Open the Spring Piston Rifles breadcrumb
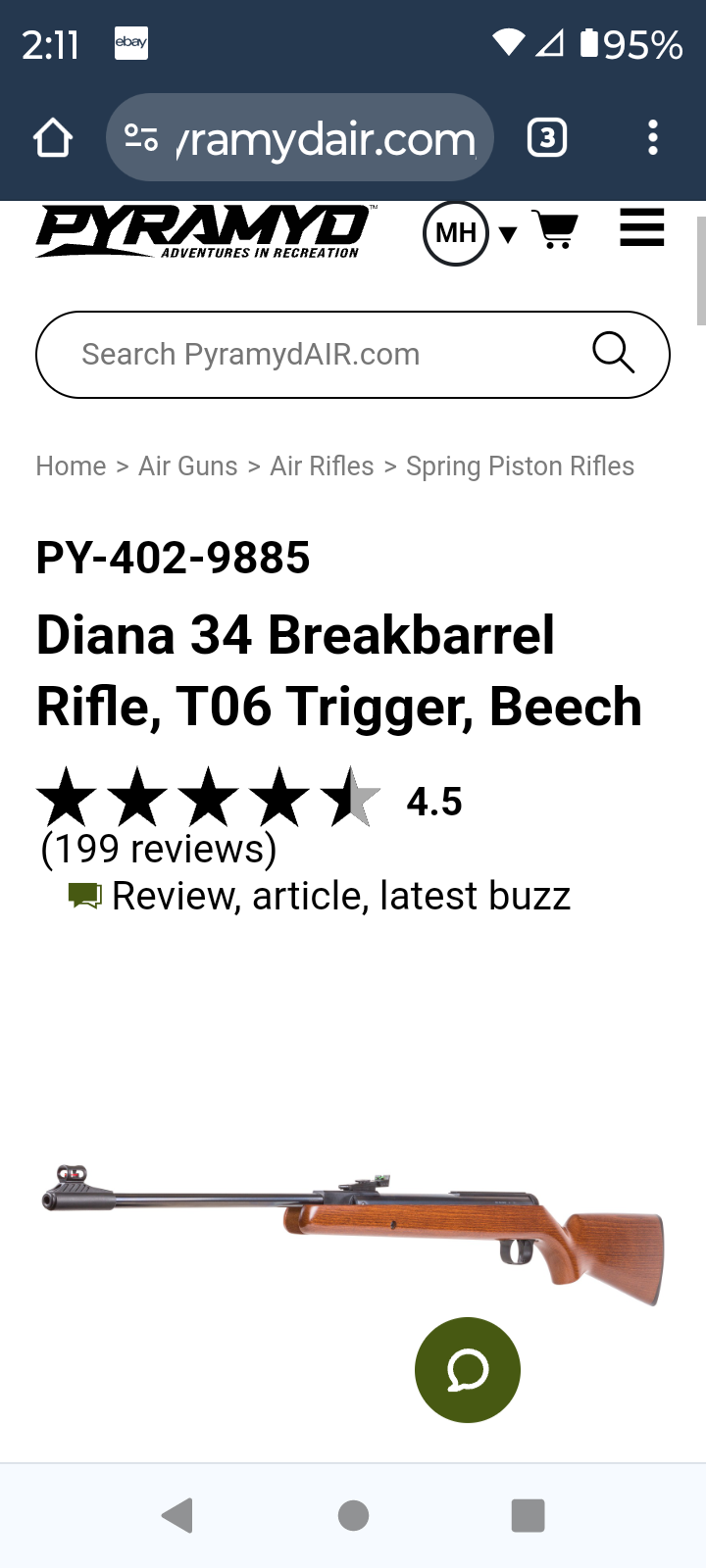 [520, 466]
